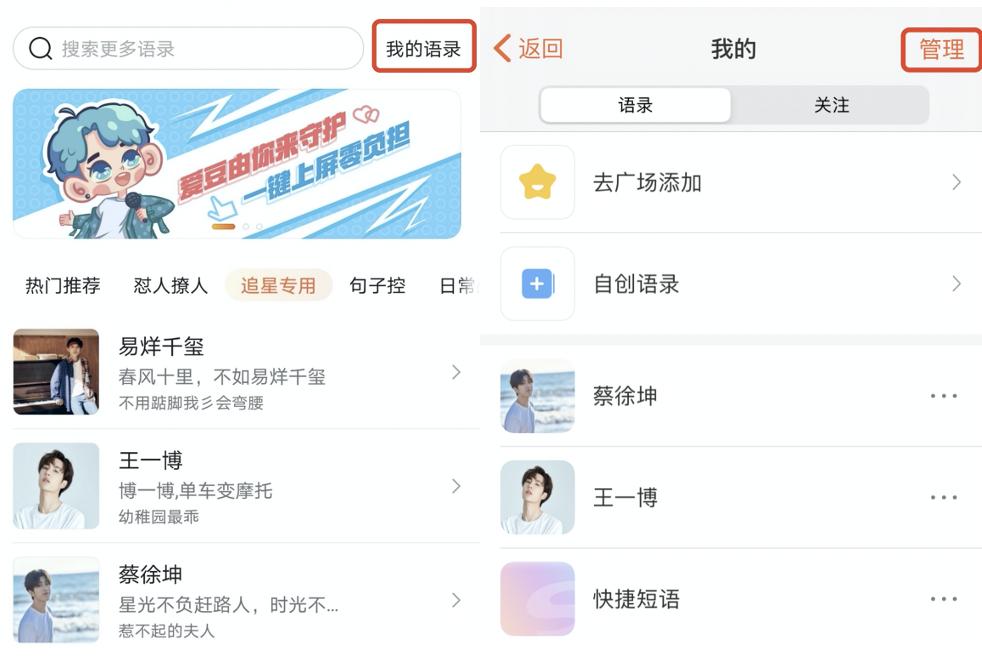Open 去广场添加
Image resolution: width=982 pixels, height=670 pixels.
click(735, 183)
